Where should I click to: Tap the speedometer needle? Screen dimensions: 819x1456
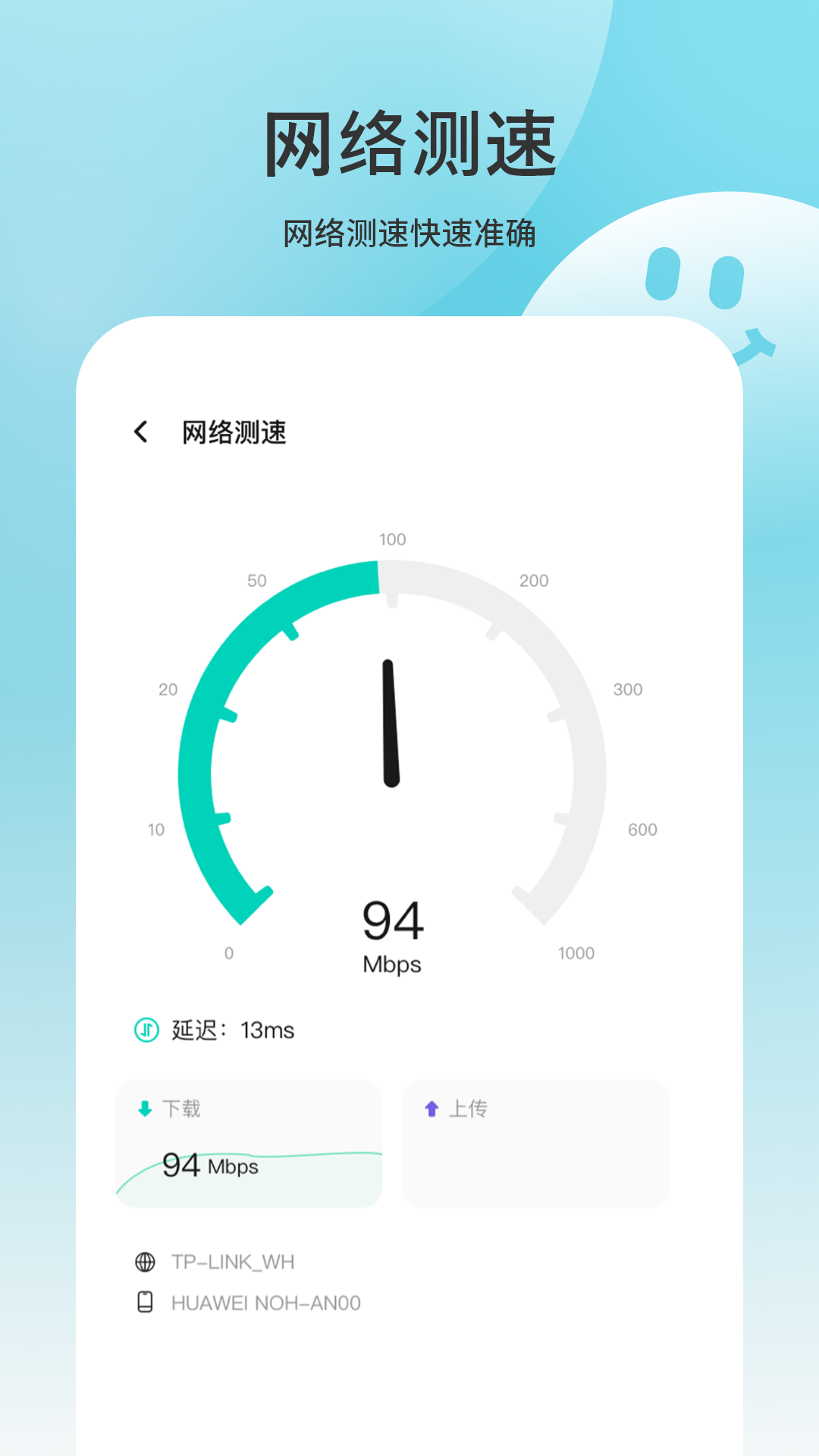[389, 720]
